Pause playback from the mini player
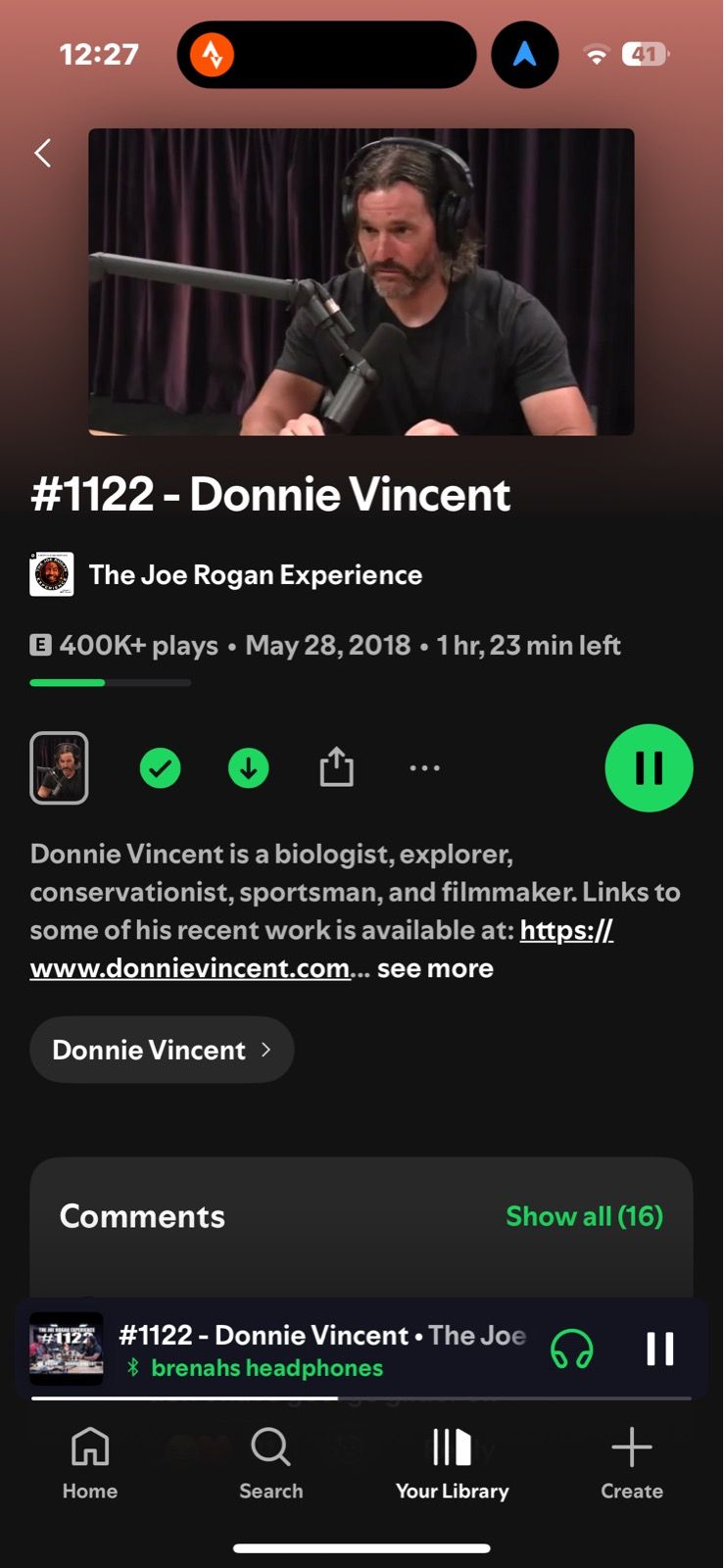 [x=659, y=1348]
